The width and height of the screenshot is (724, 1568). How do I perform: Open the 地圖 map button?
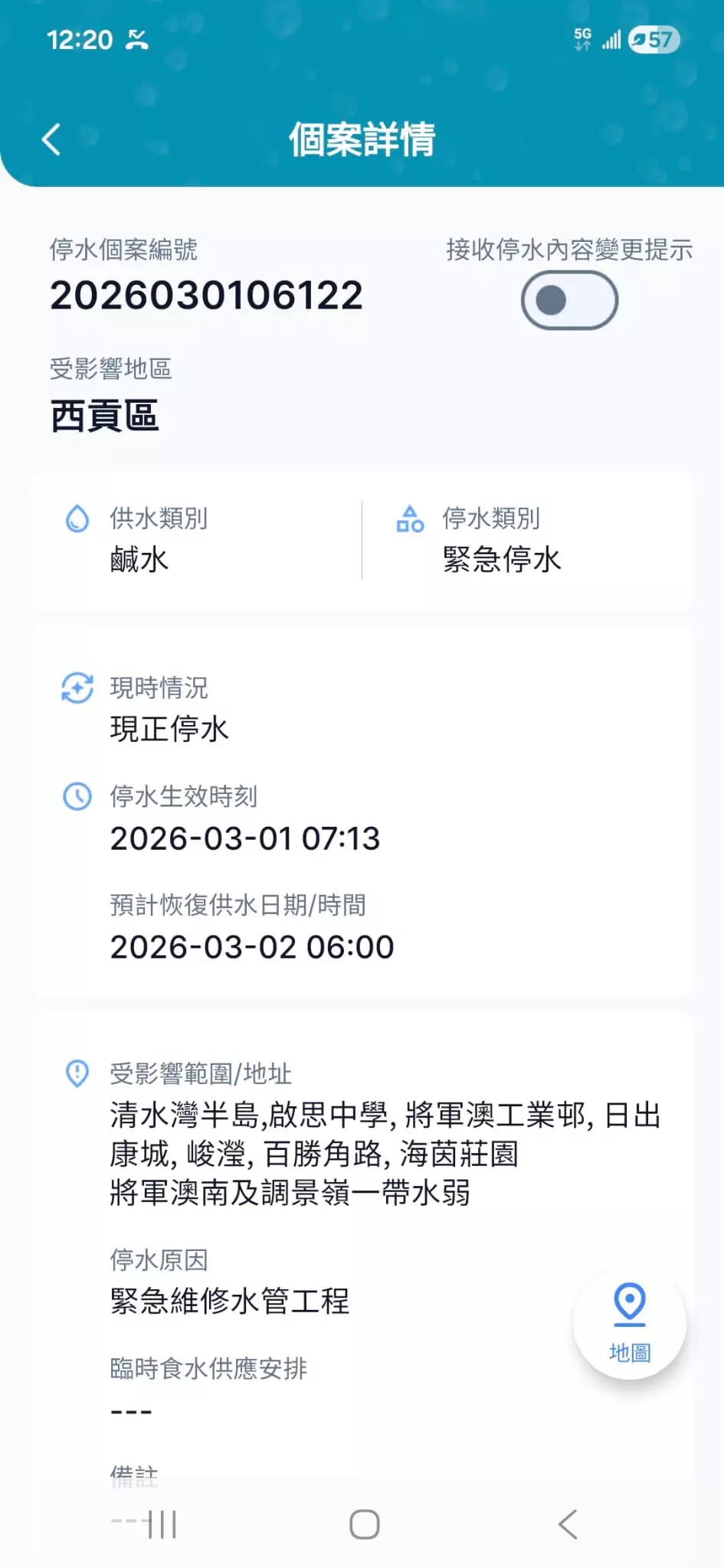pos(629,1322)
